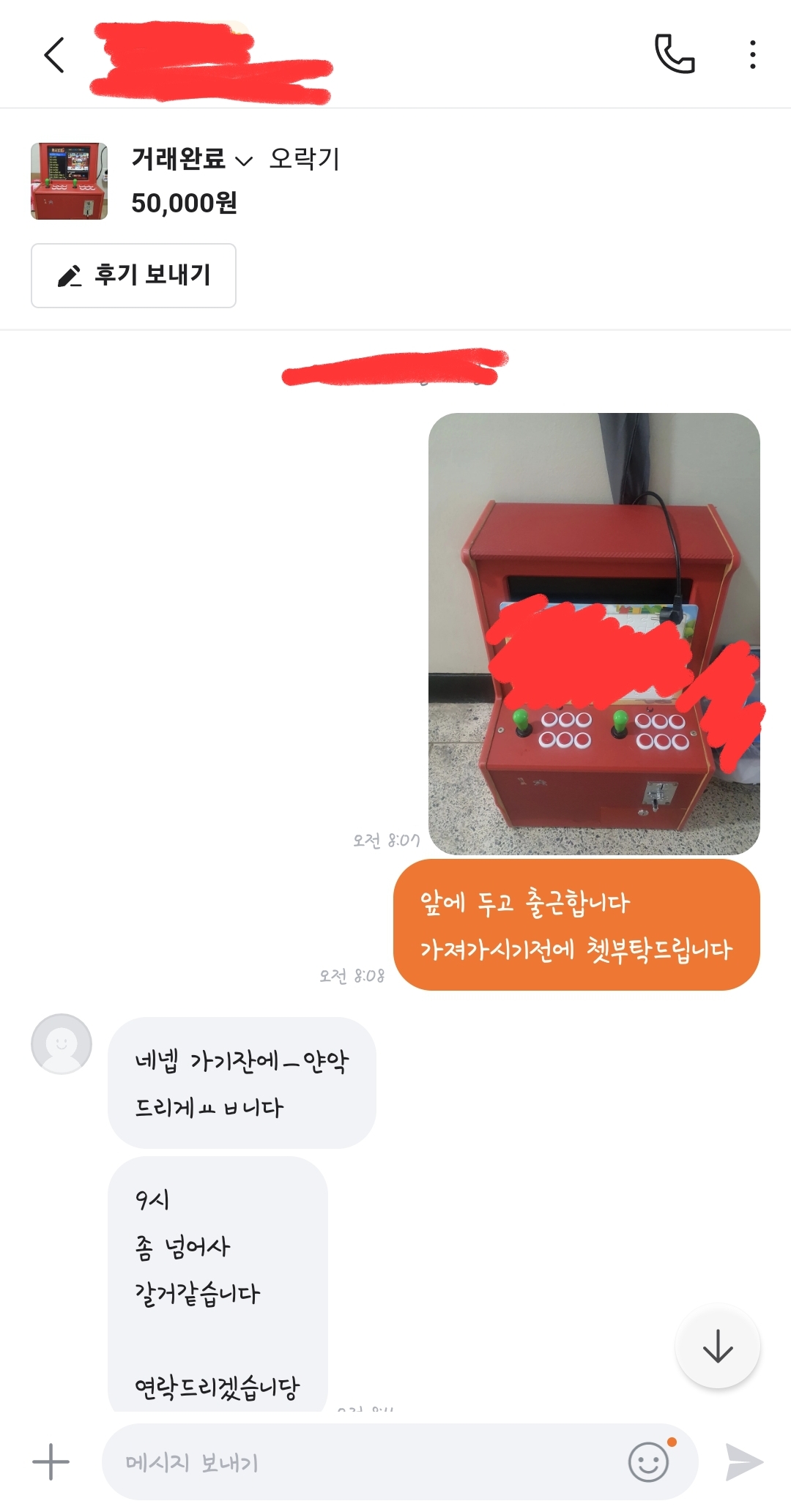The width and height of the screenshot is (791, 1512).
Task: Open the emoji sticker picker
Action: tap(650, 1461)
